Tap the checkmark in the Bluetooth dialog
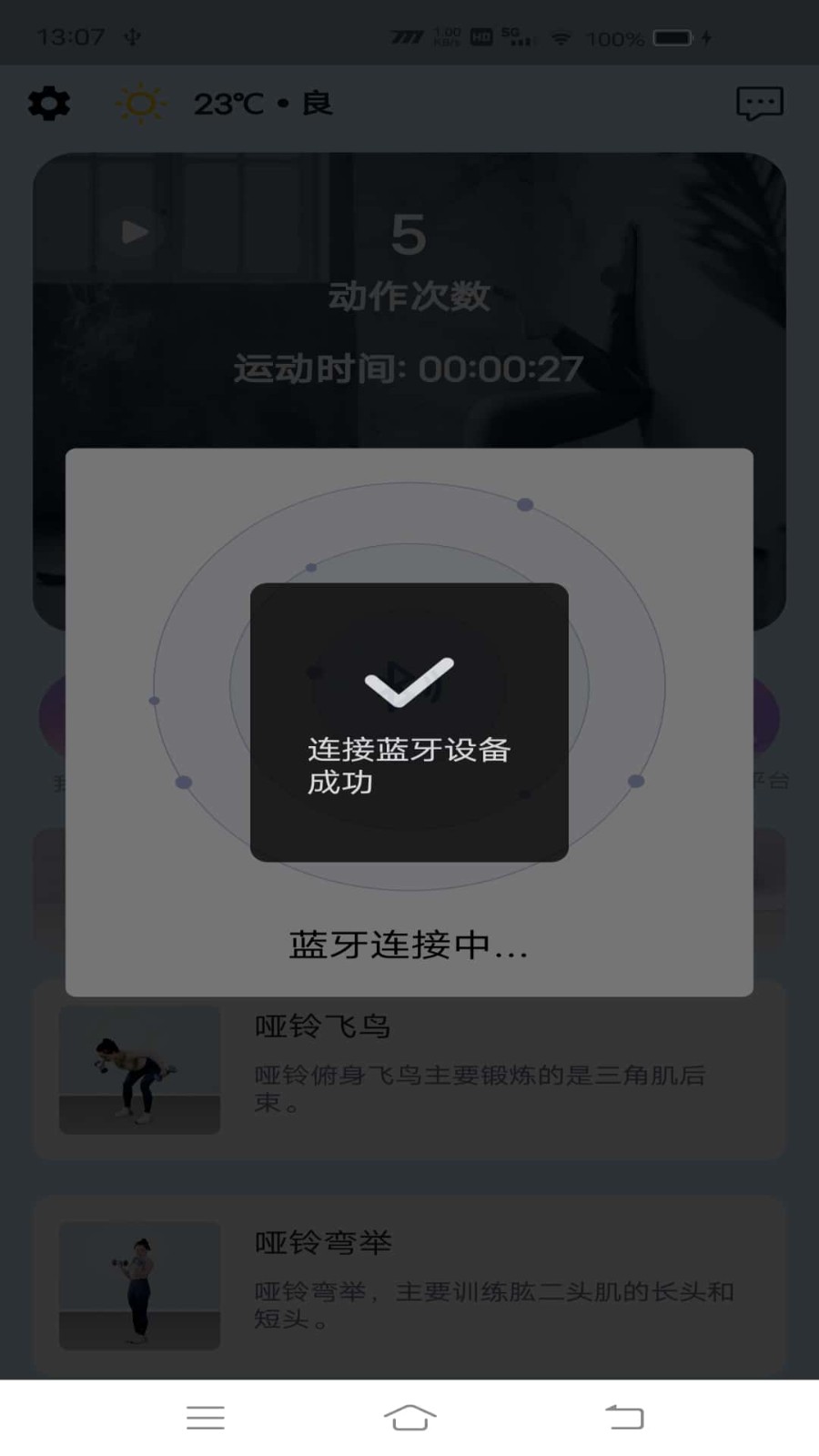The width and height of the screenshot is (819, 1456). (x=409, y=682)
